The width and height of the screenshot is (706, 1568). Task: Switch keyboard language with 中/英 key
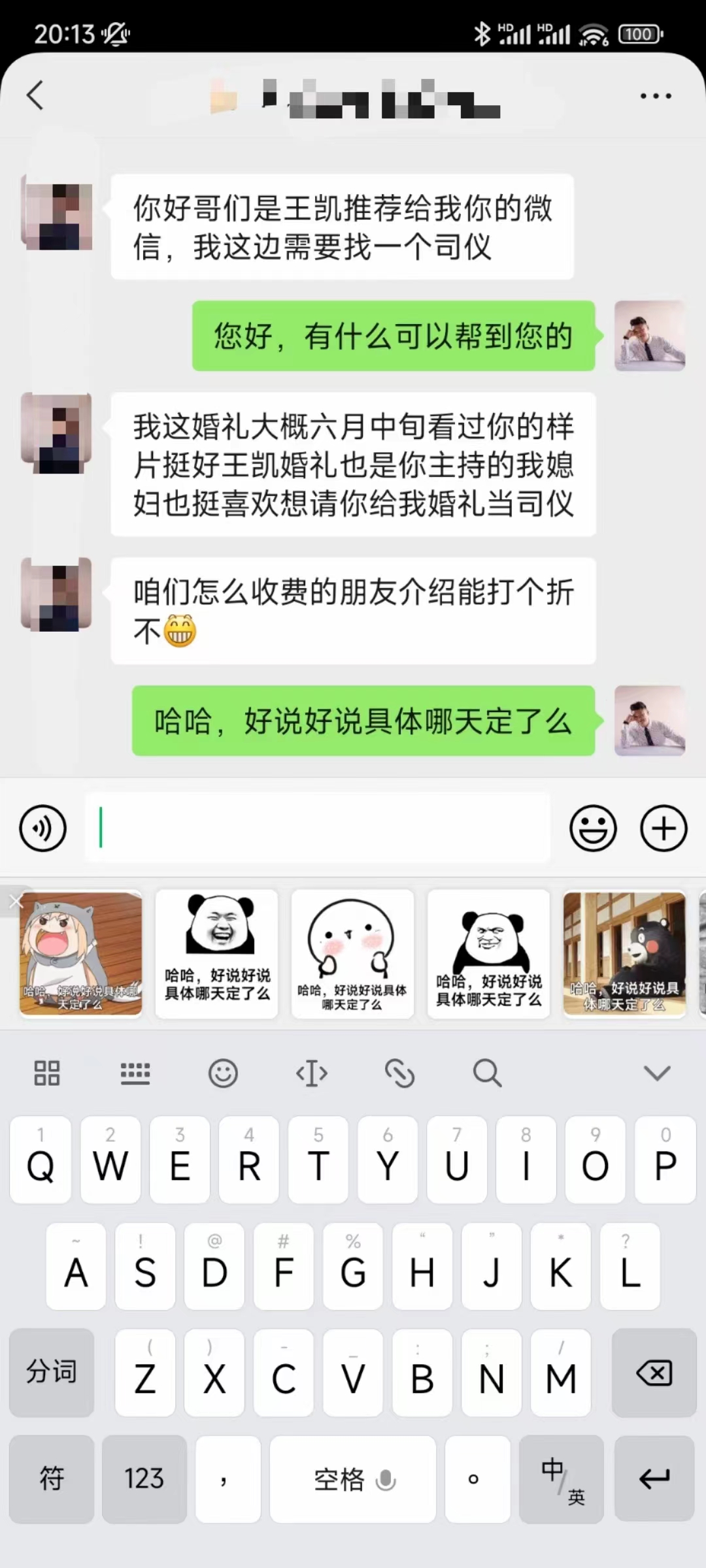pos(562,1478)
